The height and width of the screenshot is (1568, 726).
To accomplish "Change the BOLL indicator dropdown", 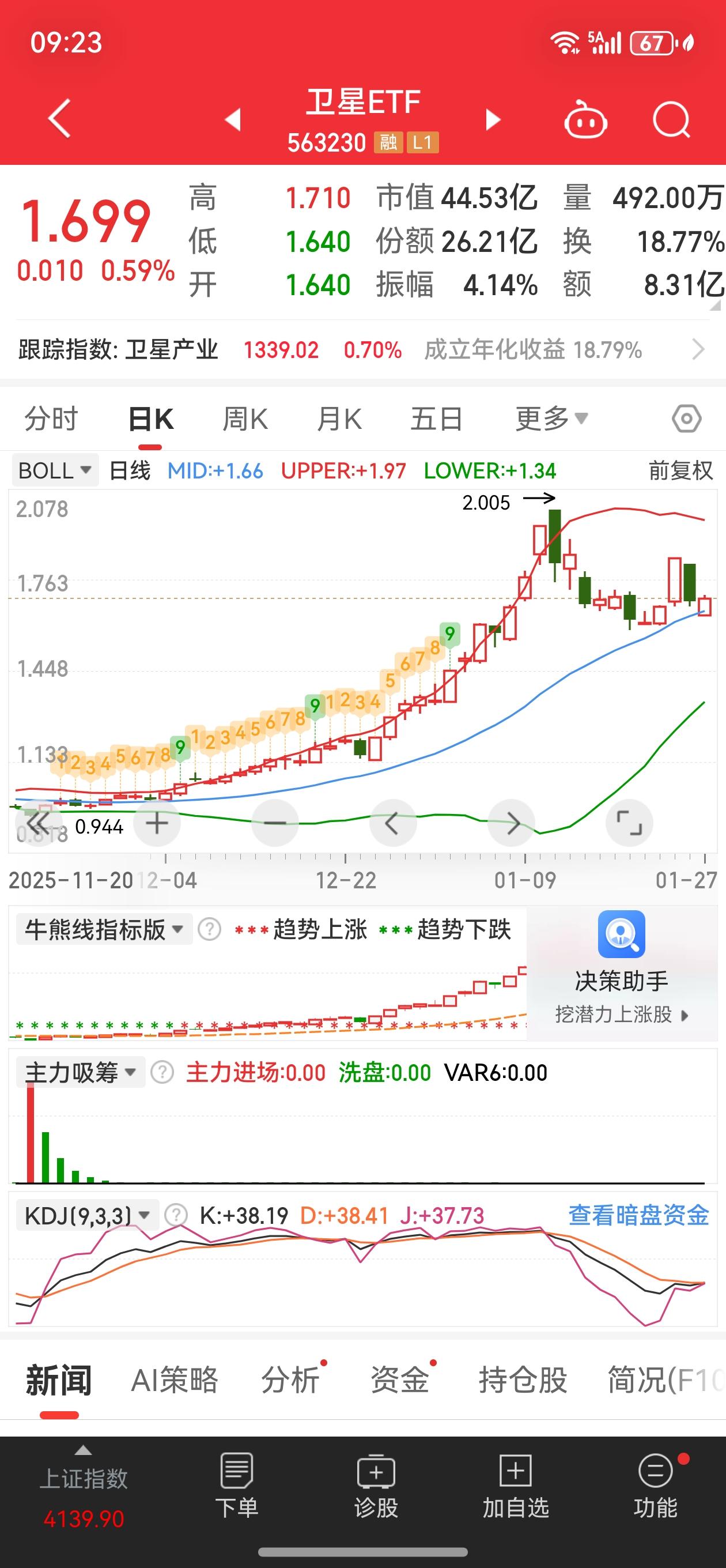I will click(55, 470).
